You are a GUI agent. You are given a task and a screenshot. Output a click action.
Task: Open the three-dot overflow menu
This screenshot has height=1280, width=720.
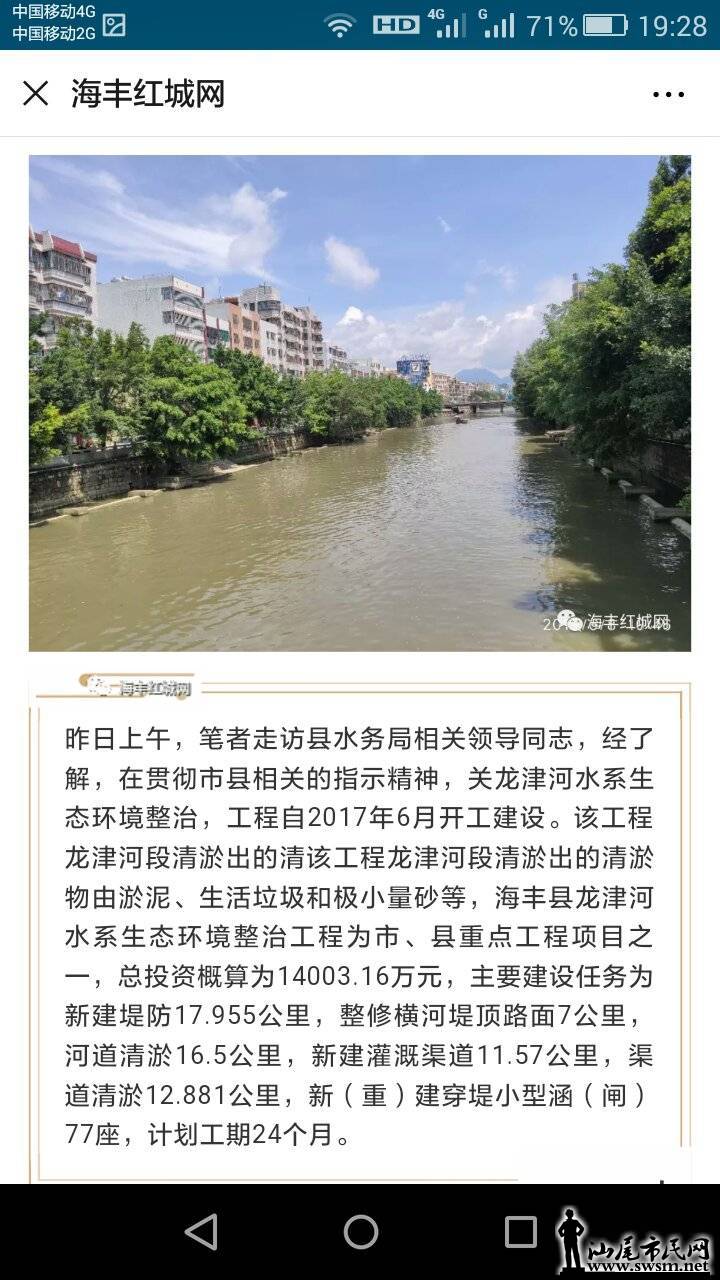tap(668, 95)
